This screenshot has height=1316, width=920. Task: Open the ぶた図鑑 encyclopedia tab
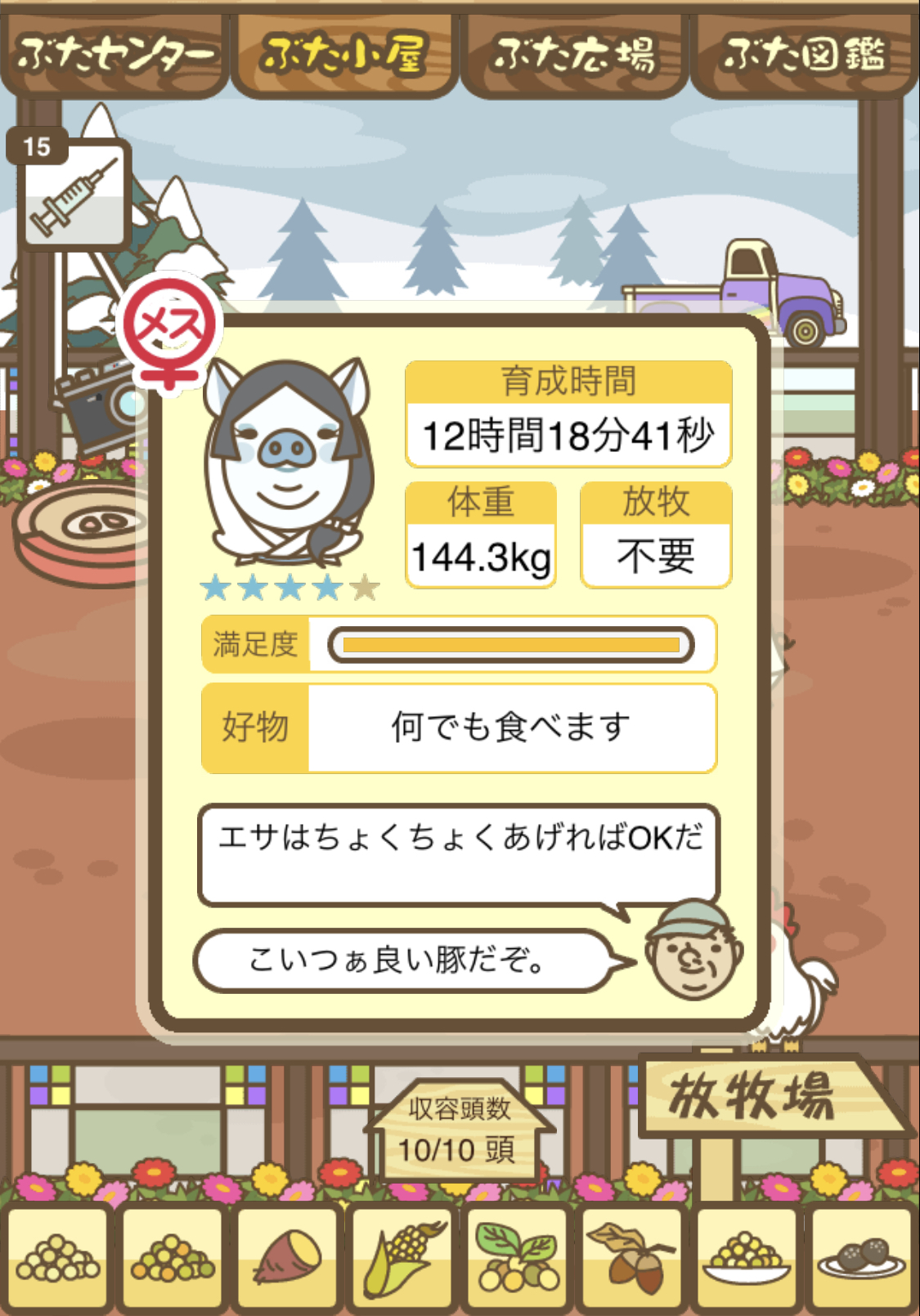coord(804,56)
